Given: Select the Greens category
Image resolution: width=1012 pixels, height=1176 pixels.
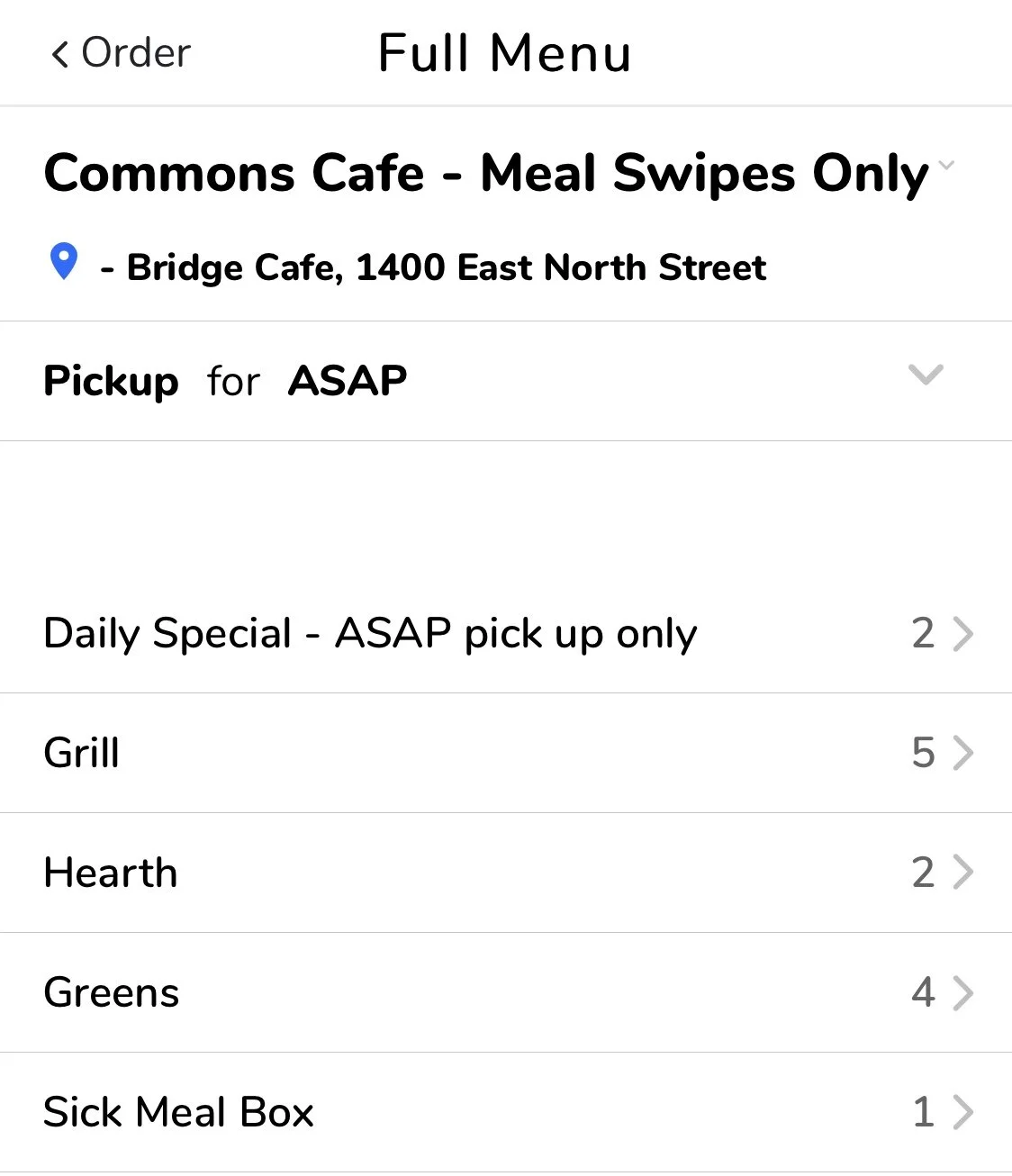Looking at the screenshot, I should click(505, 992).
